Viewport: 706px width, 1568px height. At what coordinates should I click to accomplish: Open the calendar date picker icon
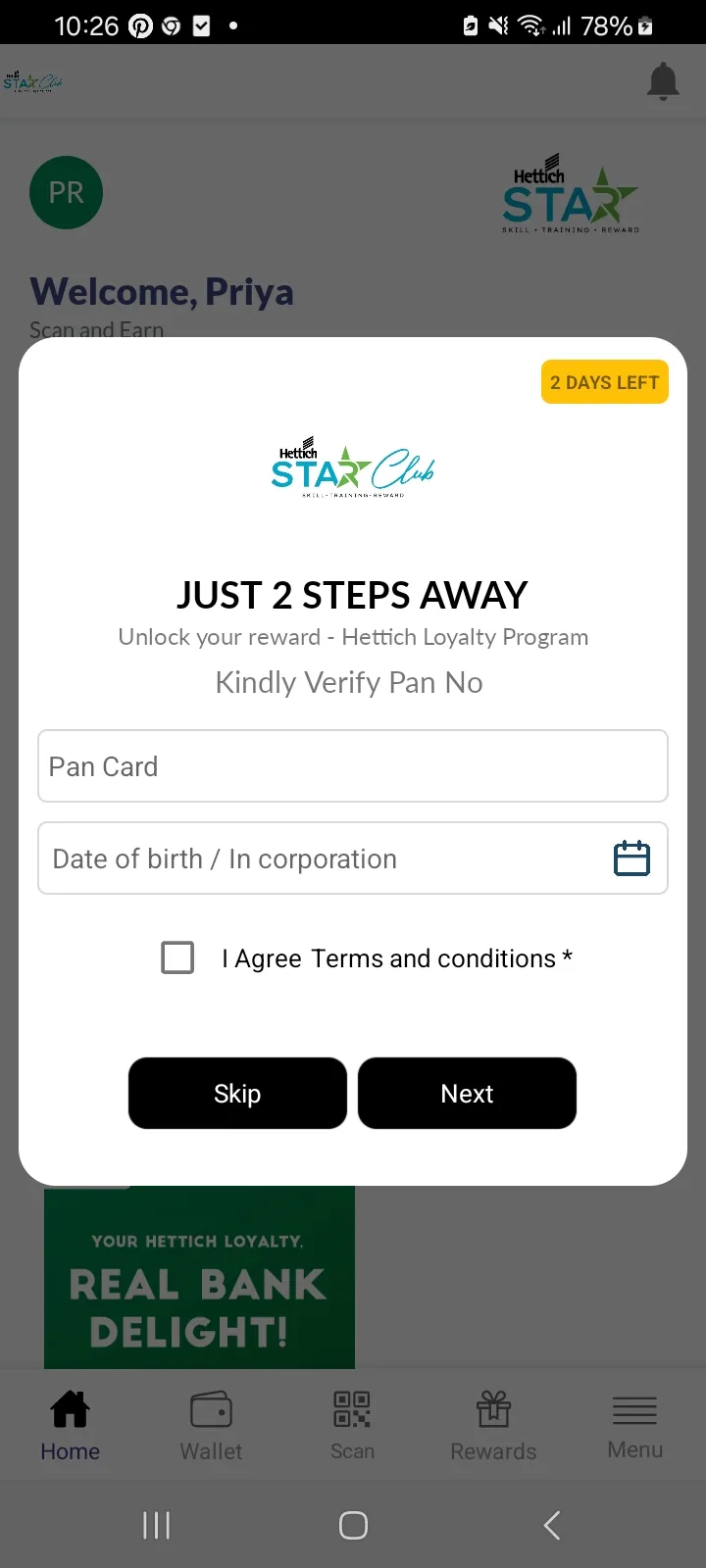pyautogui.click(x=631, y=858)
